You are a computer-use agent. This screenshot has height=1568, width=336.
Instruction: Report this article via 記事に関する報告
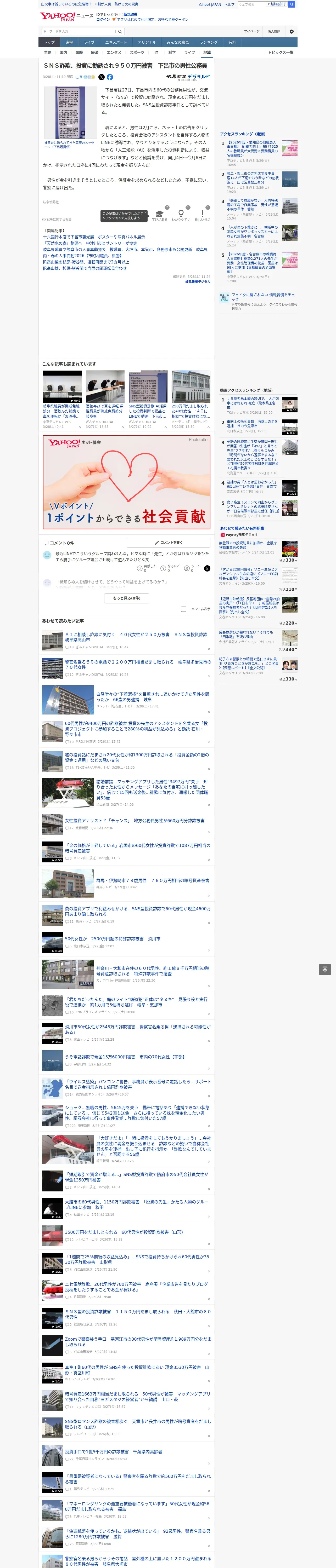click(57, 219)
